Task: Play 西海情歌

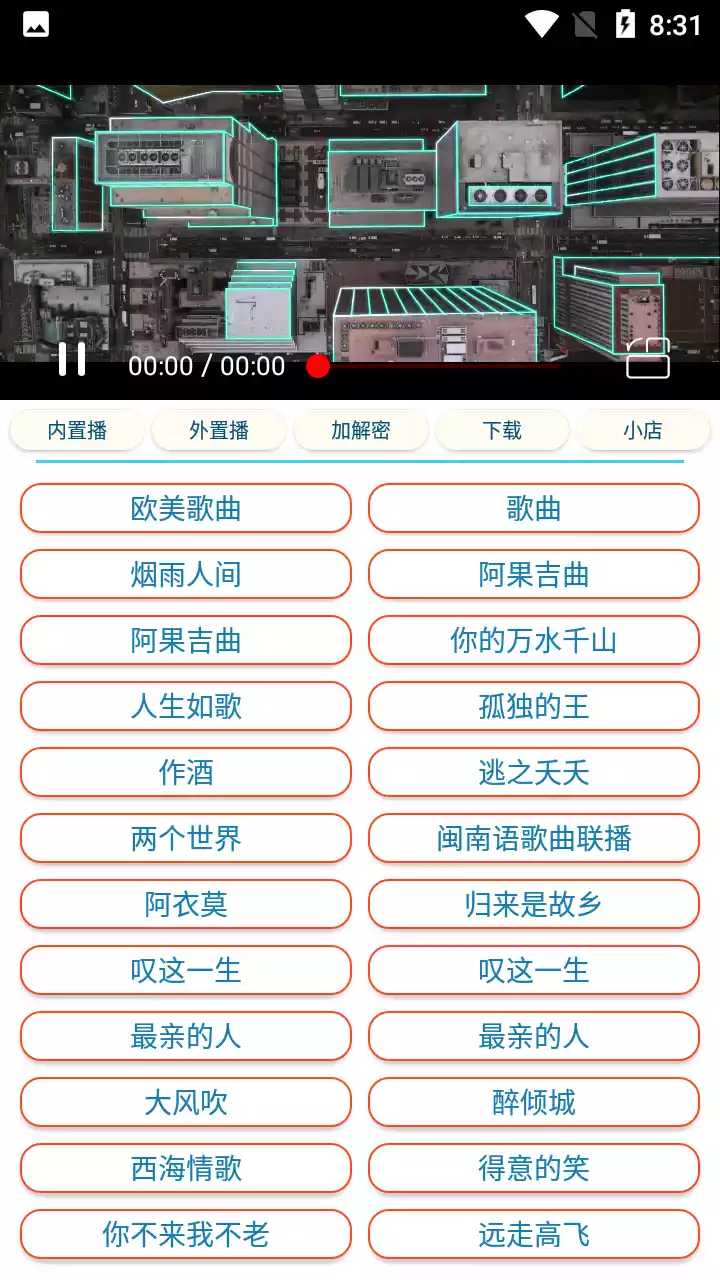Action: point(186,1168)
